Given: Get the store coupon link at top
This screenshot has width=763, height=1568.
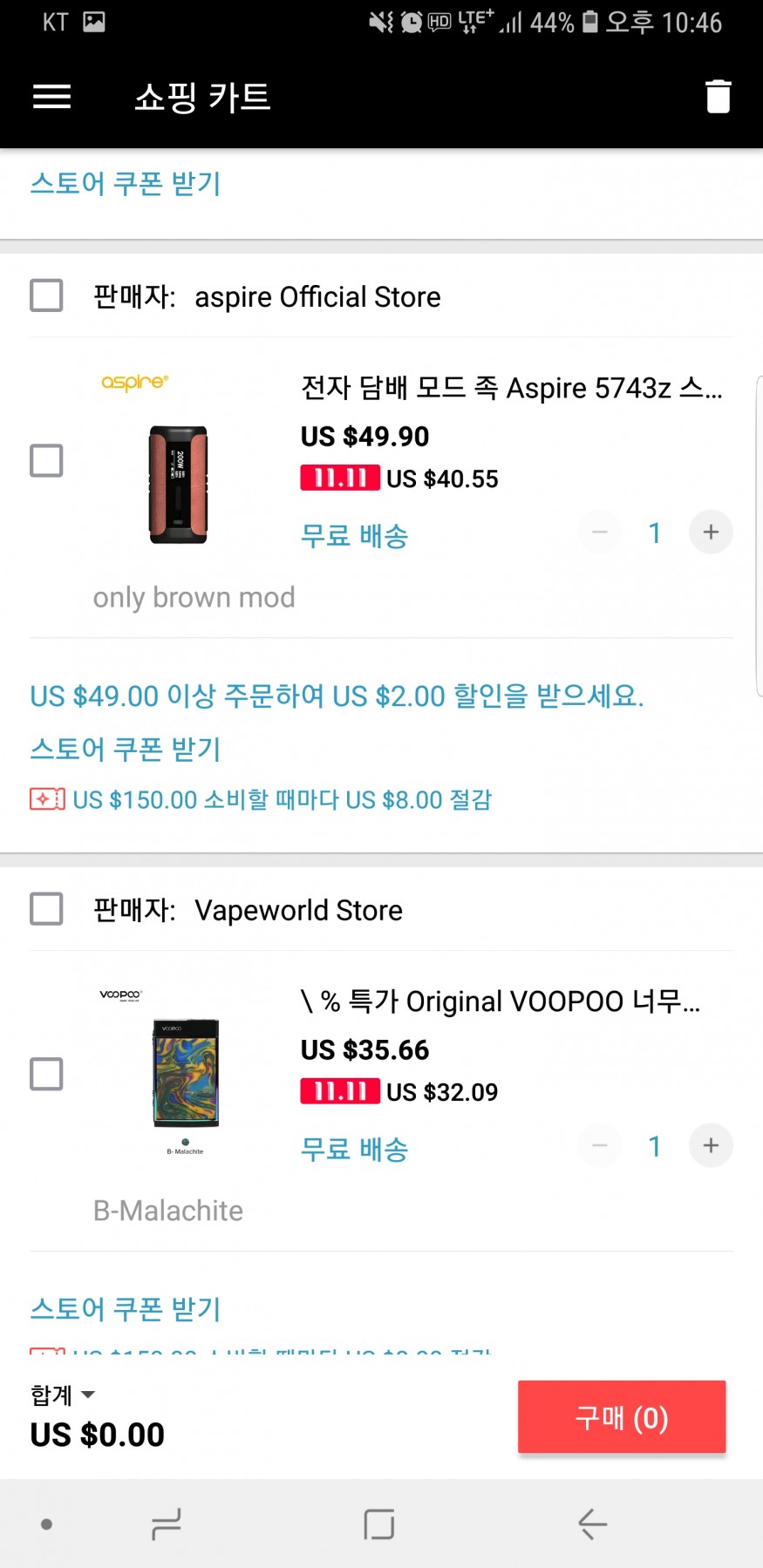Looking at the screenshot, I should pos(126,184).
